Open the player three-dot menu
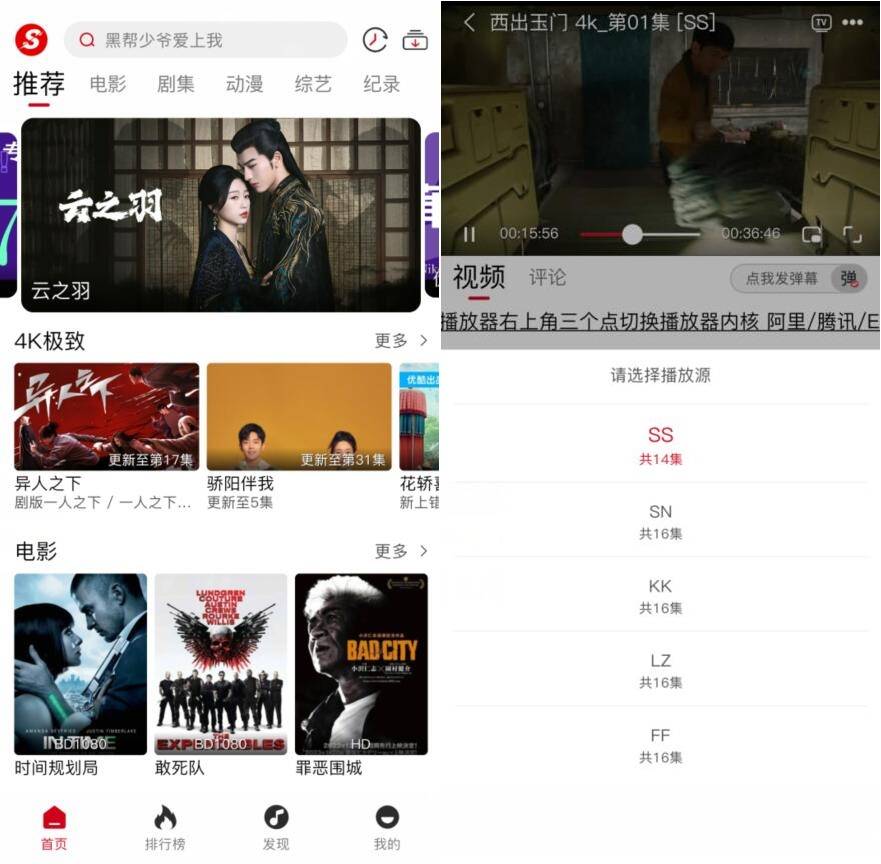881x864 pixels. click(852, 22)
